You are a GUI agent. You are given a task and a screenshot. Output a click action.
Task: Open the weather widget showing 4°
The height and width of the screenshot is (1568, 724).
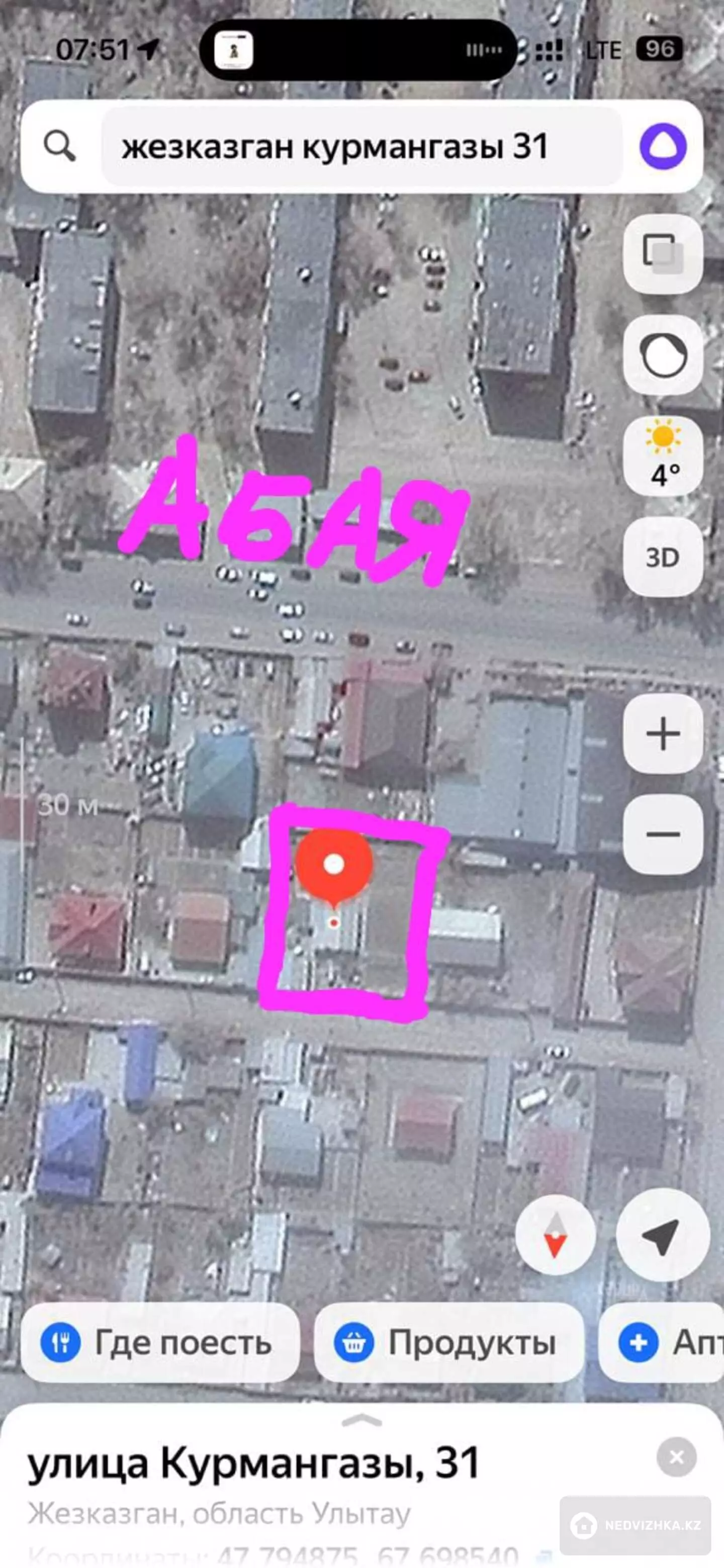click(x=663, y=455)
